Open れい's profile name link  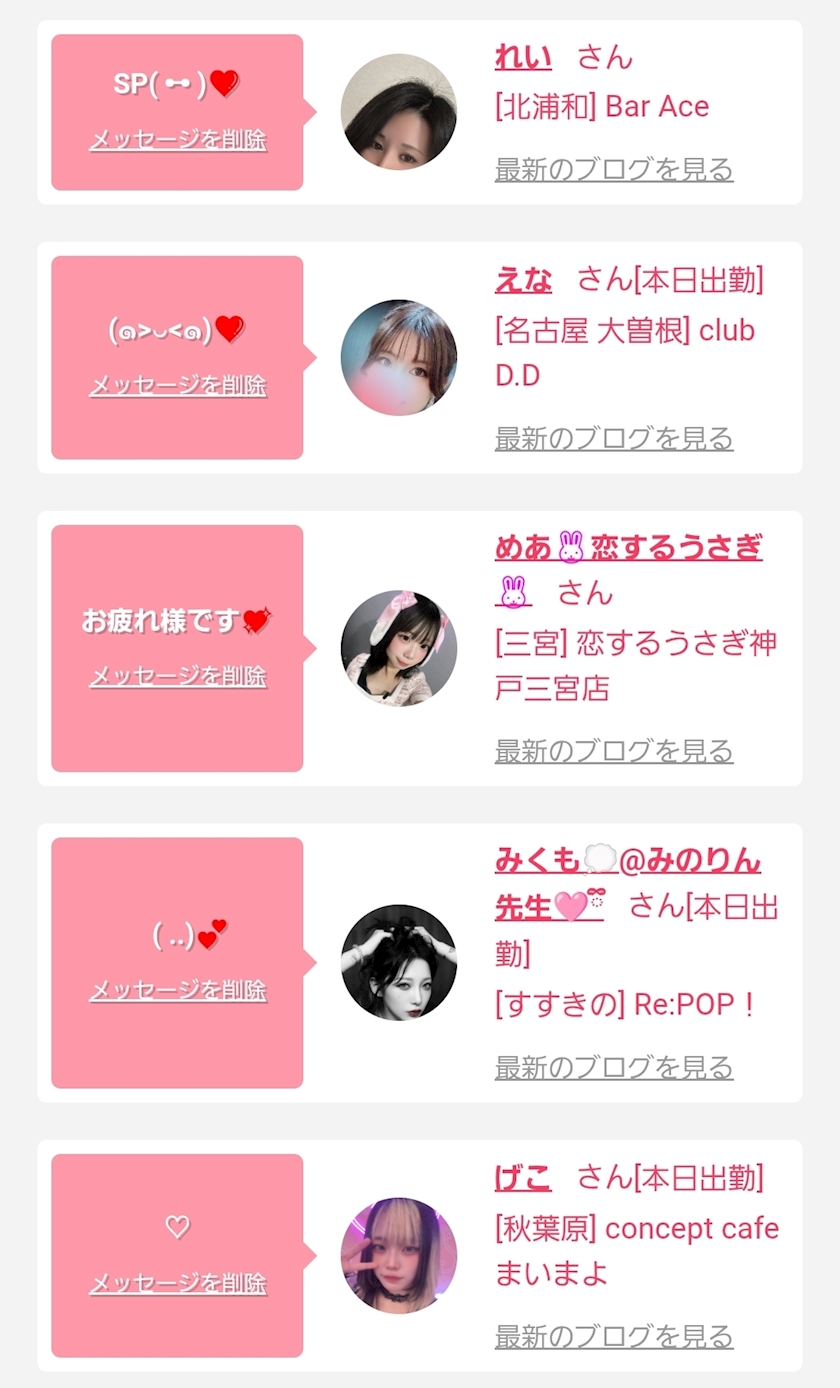pos(523,57)
